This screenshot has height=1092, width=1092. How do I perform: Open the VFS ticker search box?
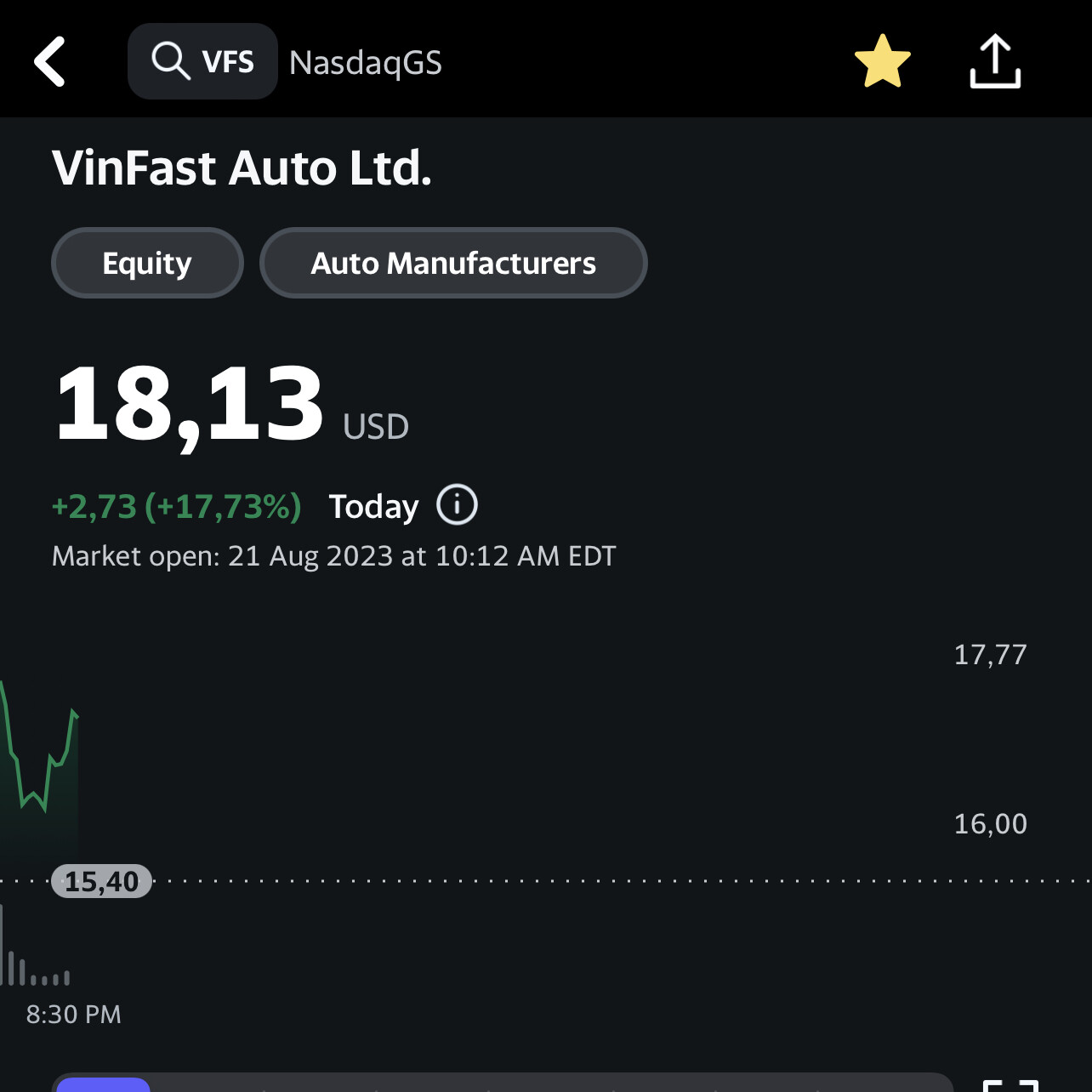203,61
